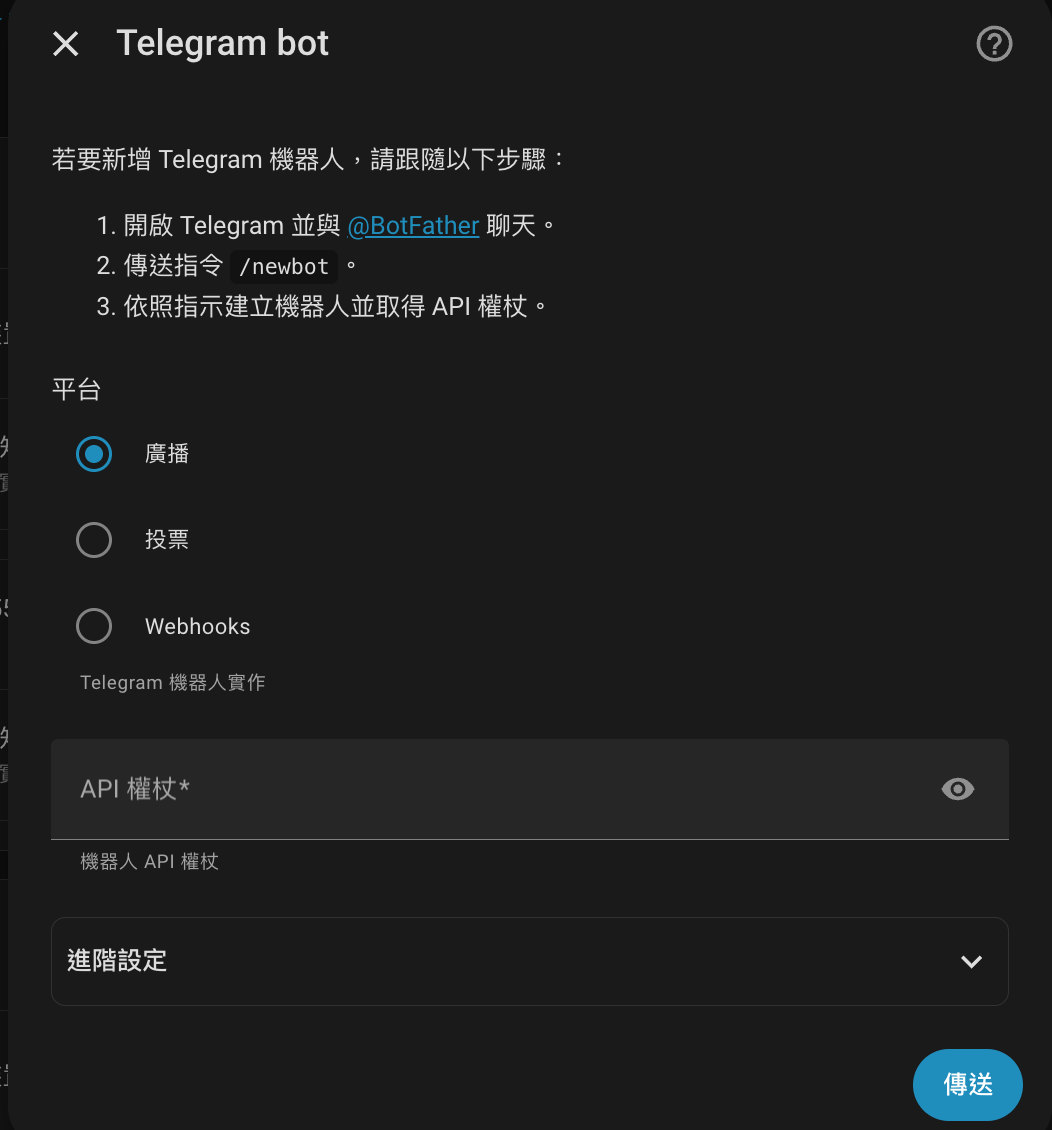
Task: Focus the API 權杖 input field
Action: pos(490,789)
